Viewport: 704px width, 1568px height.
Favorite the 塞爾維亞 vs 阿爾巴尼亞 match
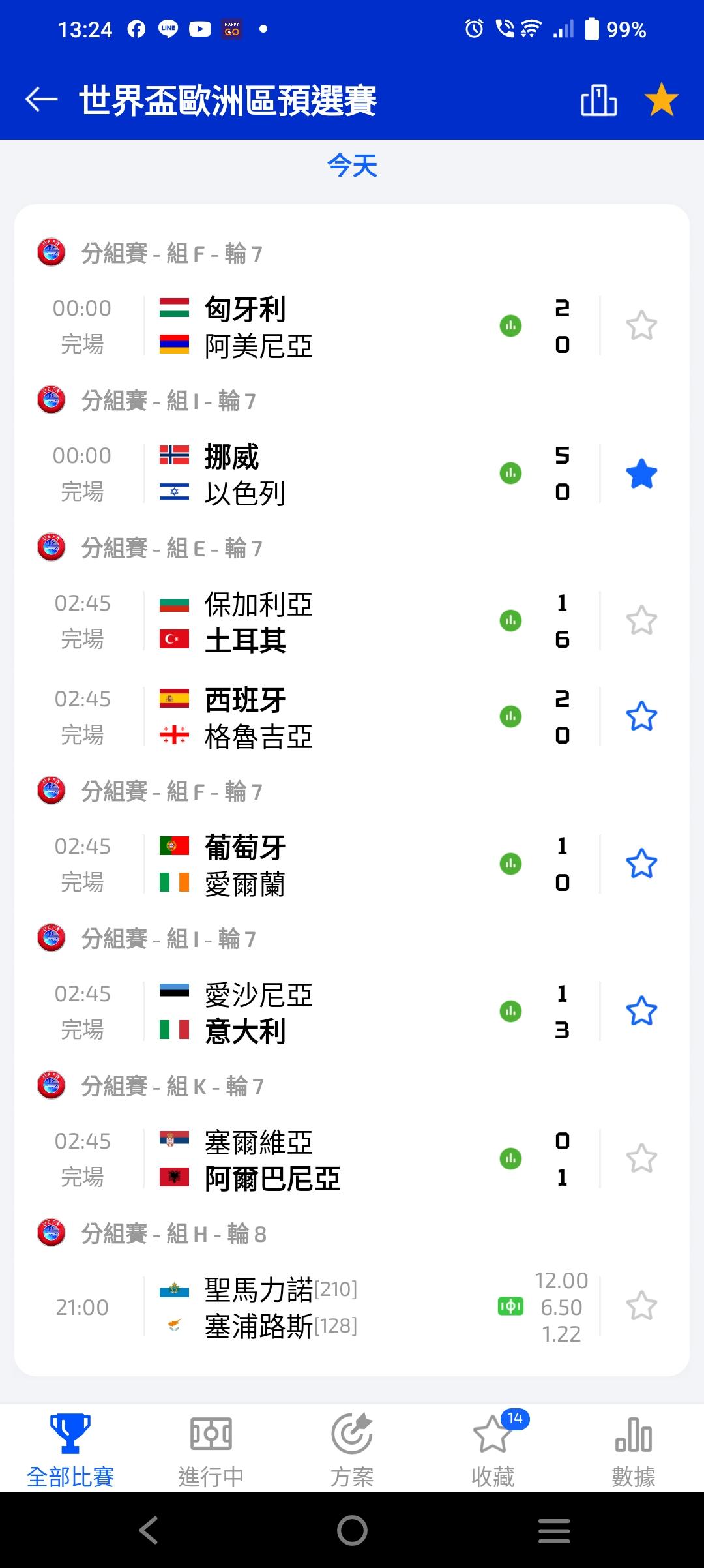click(641, 1159)
